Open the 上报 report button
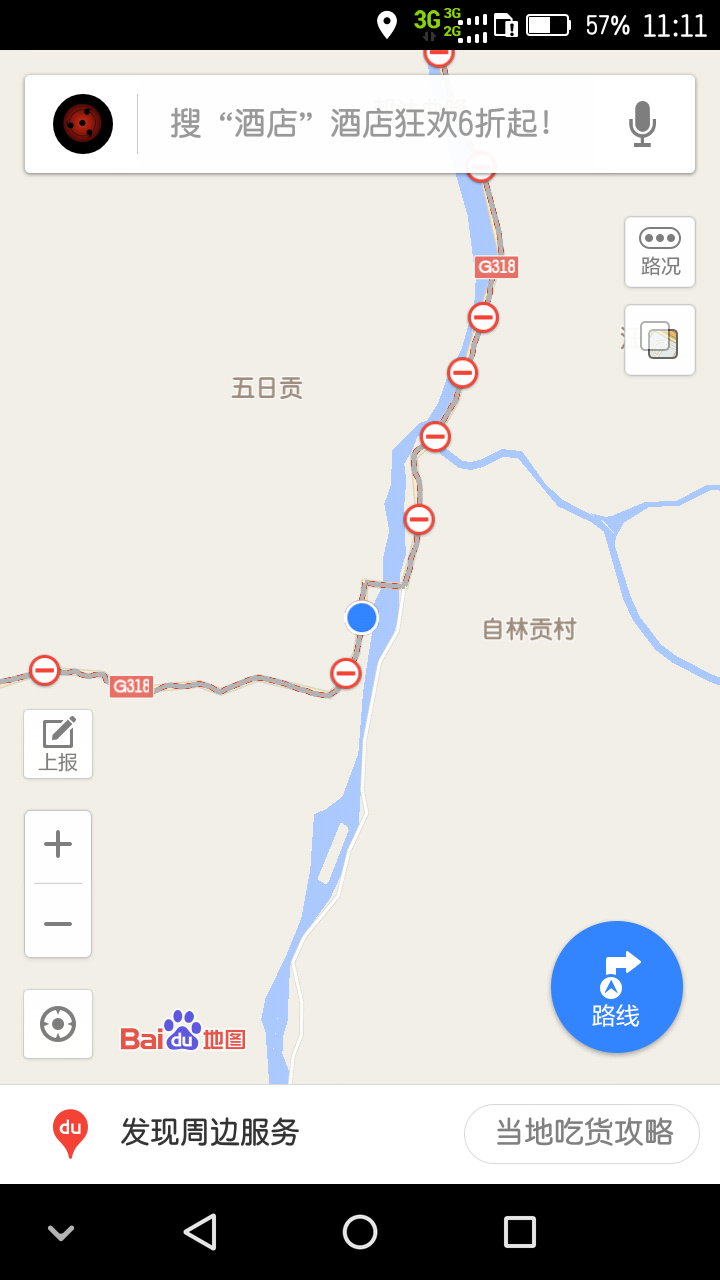This screenshot has width=720, height=1280. (x=58, y=744)
